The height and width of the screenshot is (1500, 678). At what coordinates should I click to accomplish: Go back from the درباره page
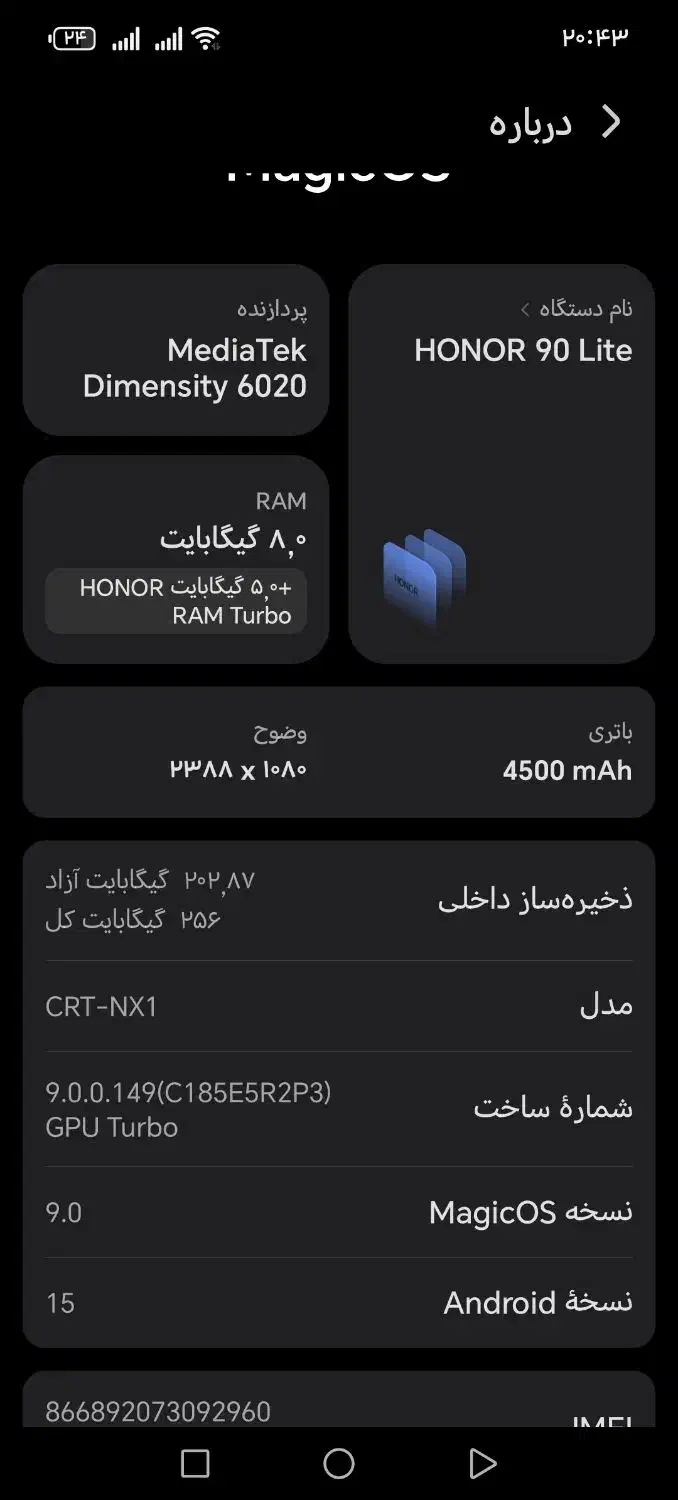click(610, 122)
